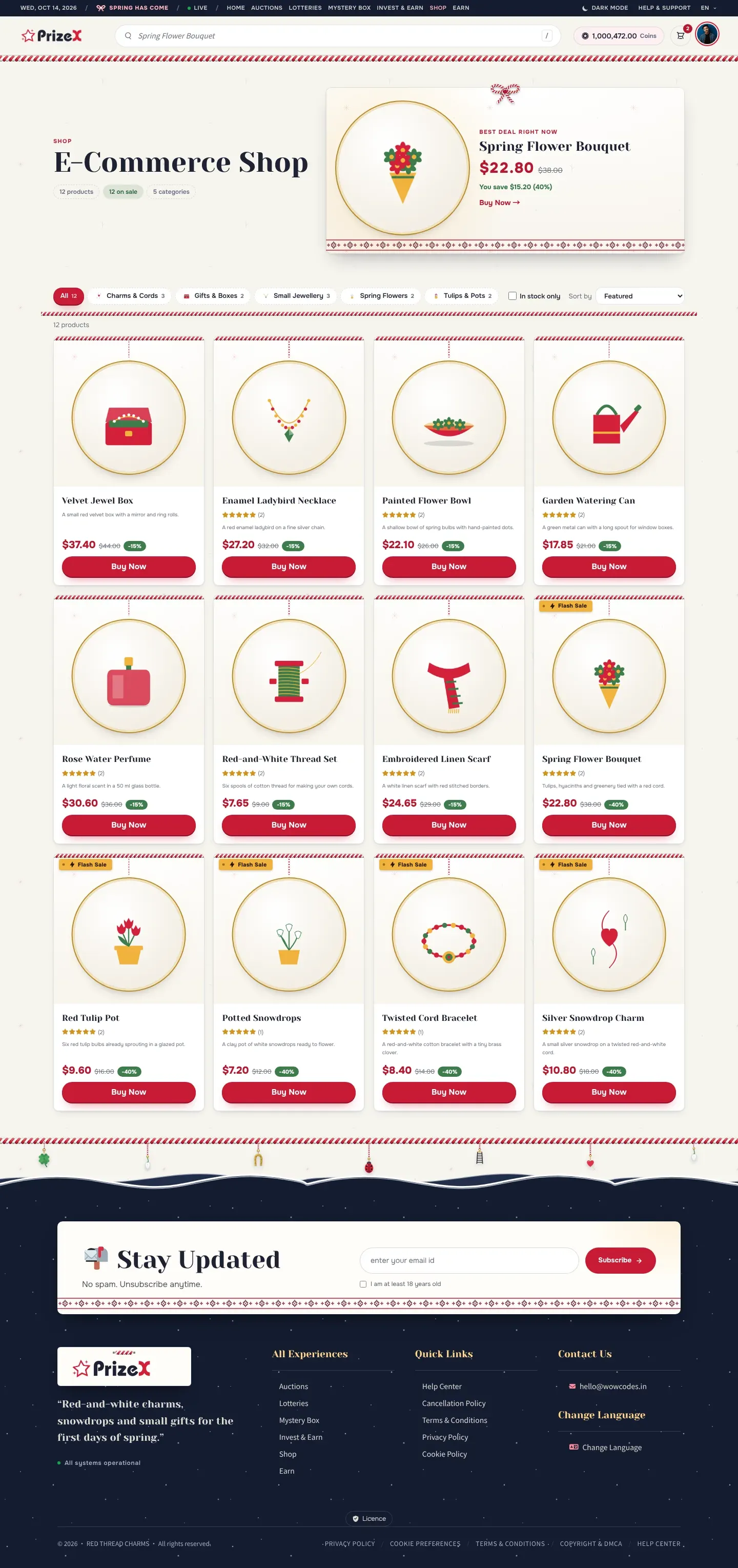Tap the Spring Flower Bouquet search field

pos(338,36)
